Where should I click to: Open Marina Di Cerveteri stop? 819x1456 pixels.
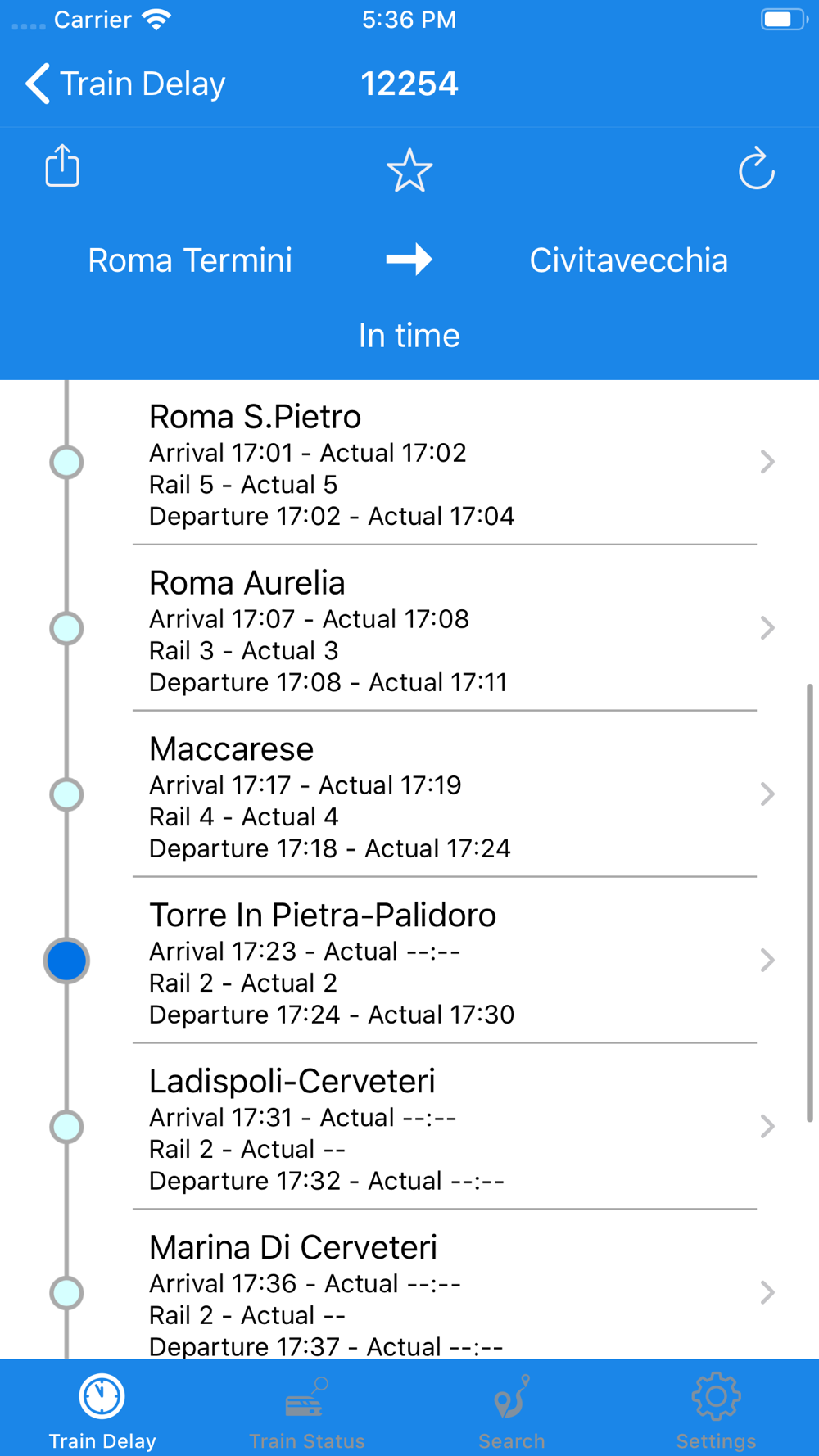409,1285
